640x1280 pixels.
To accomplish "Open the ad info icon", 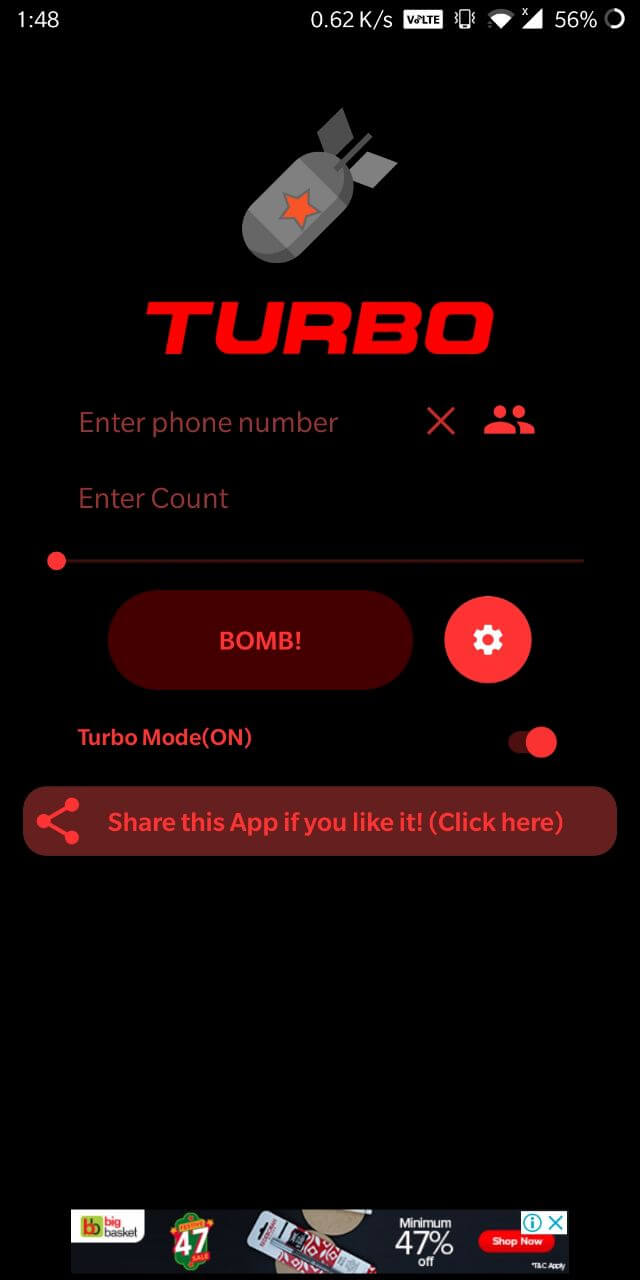I will click(533, 1222).
